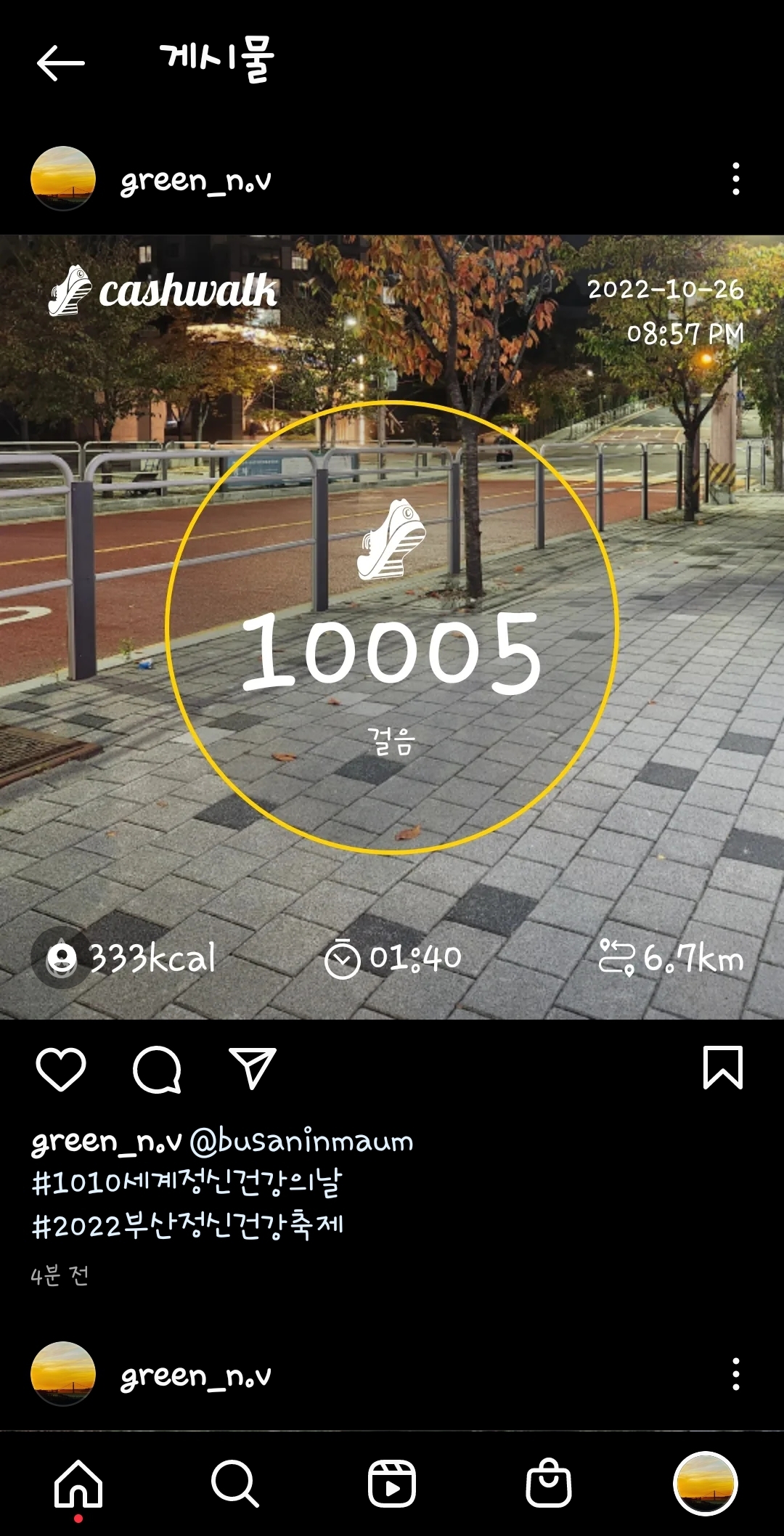Share the post via the paper plane icon

pyautogui.click(x=252, y=1068)
